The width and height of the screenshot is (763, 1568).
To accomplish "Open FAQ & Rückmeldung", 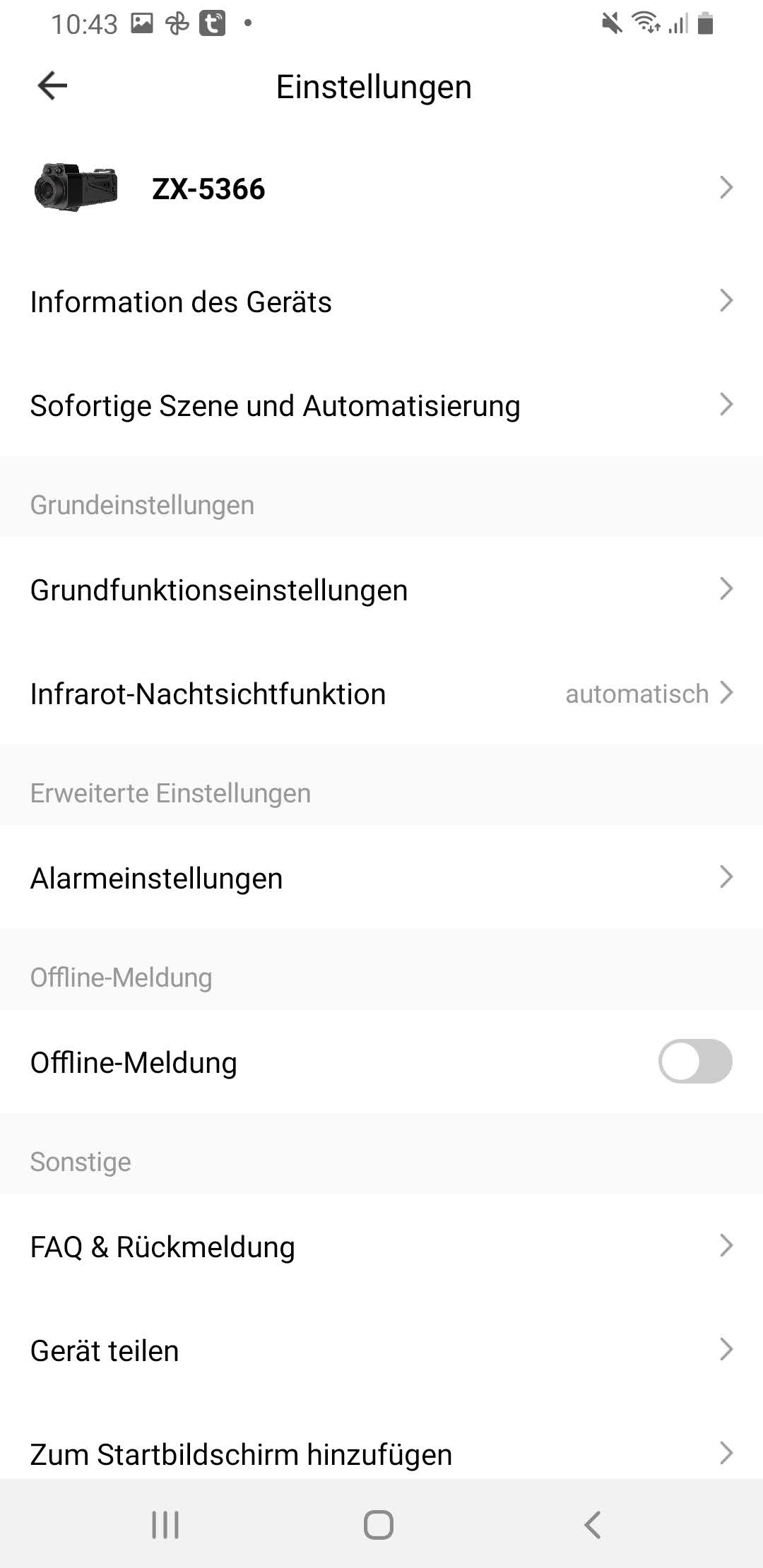I will point(381,1247).
